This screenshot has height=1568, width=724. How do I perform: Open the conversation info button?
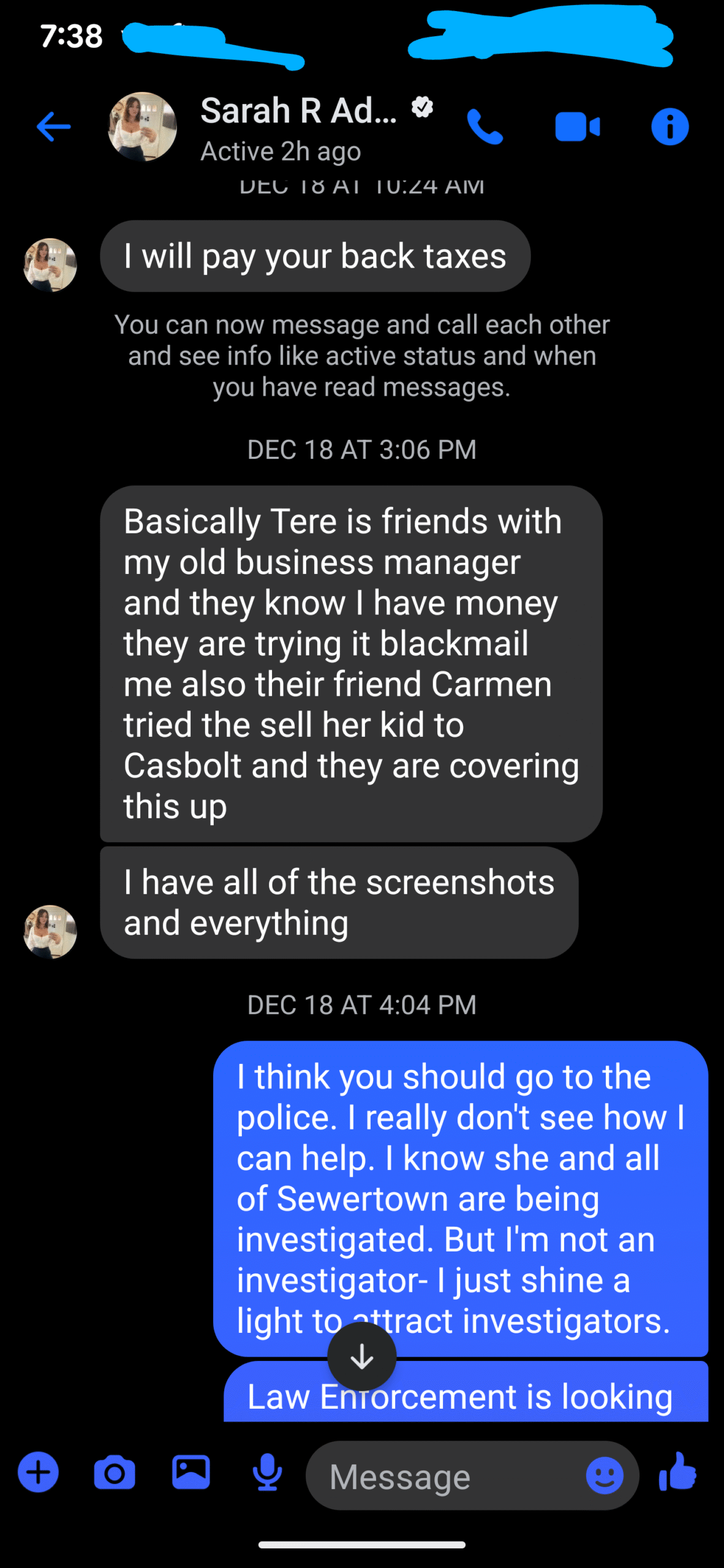coord(669,127)
